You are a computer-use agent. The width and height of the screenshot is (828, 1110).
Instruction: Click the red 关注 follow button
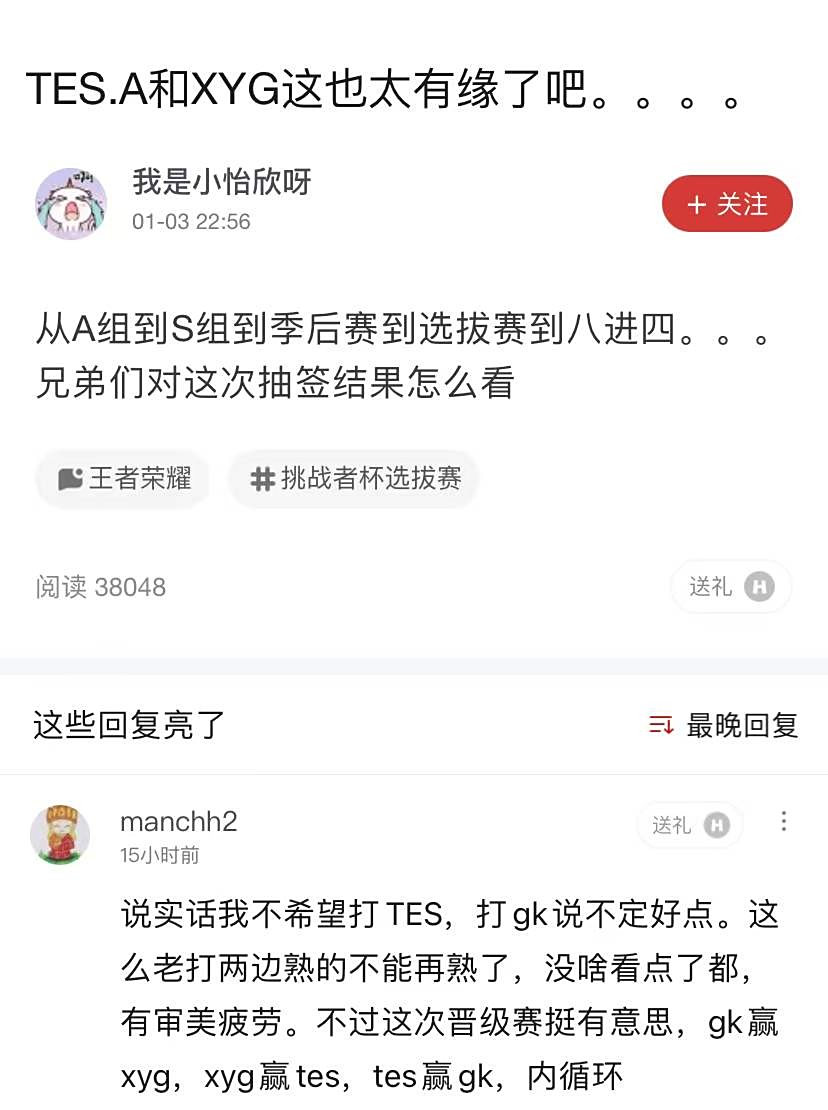coord(728,203)
